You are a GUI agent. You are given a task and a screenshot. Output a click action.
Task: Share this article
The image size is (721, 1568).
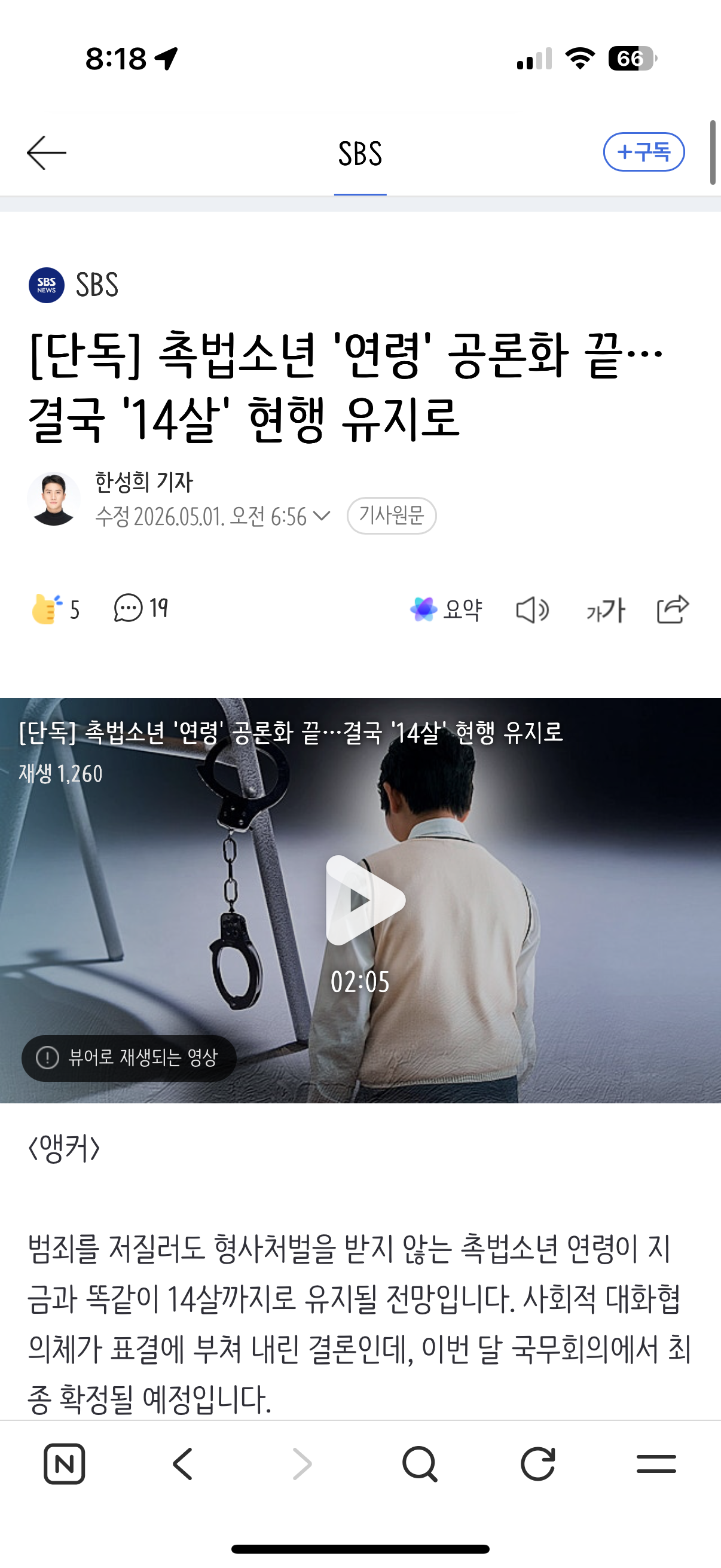pyautogui.click(x=673, y=609)
